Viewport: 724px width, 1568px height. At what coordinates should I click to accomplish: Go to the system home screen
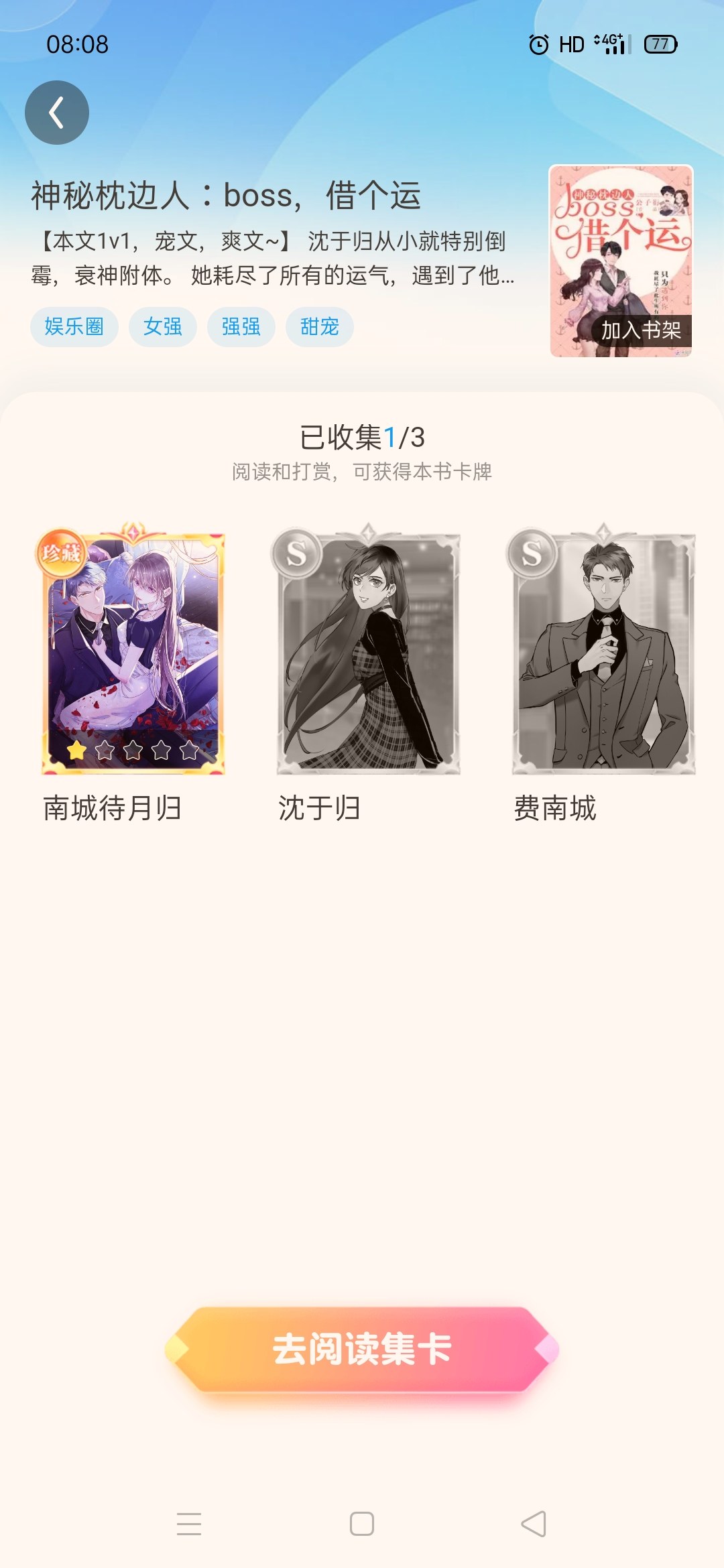tap(362, 1524)
